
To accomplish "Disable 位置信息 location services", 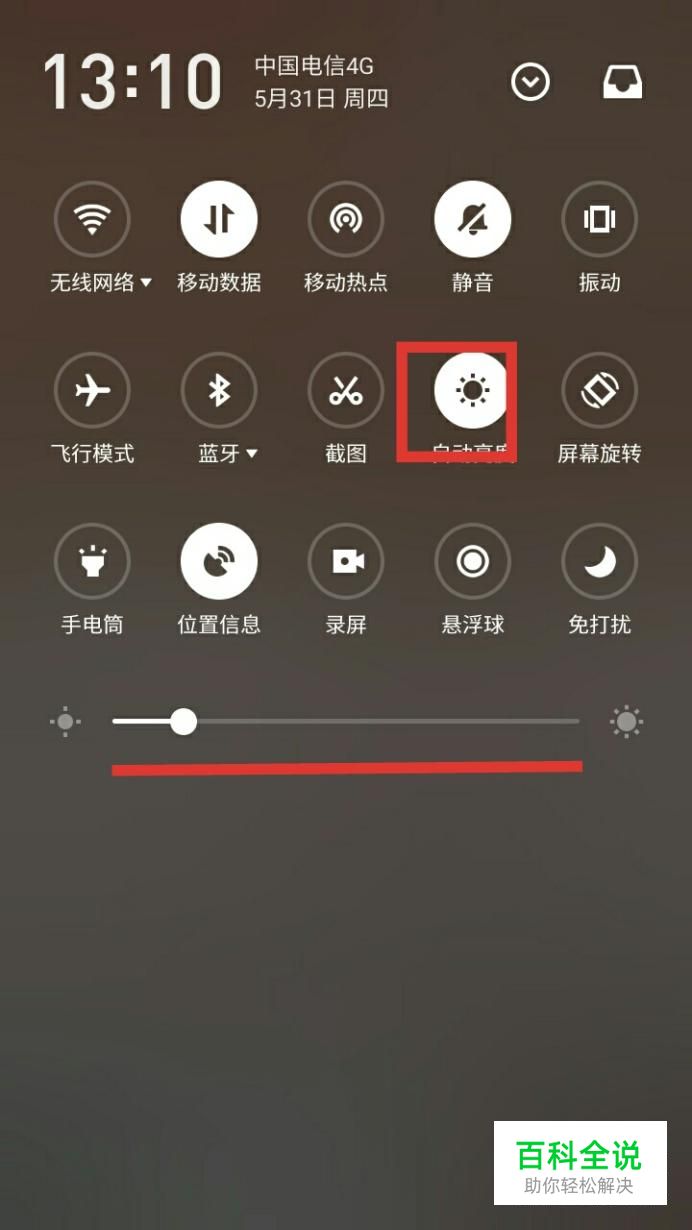I will [219, 562].
